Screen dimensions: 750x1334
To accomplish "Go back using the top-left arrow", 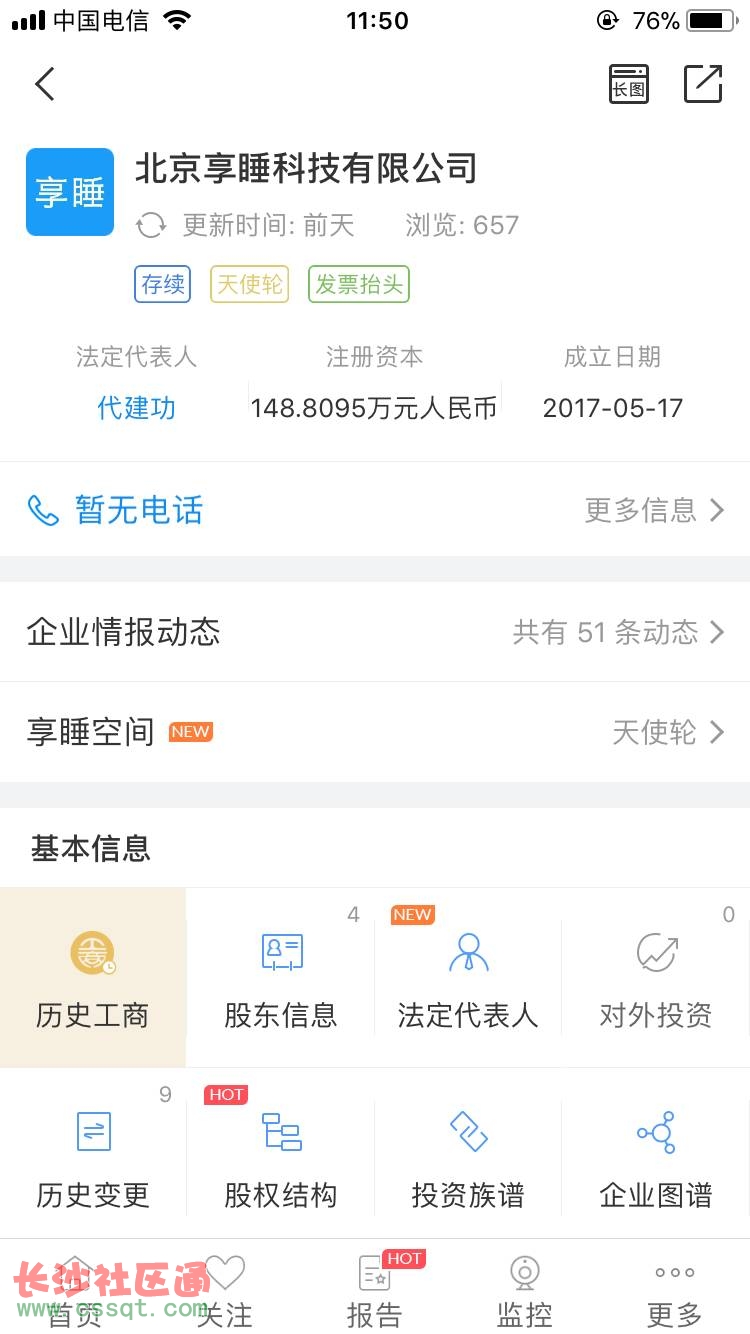I will pyautogui.click(x=45, y=84).
